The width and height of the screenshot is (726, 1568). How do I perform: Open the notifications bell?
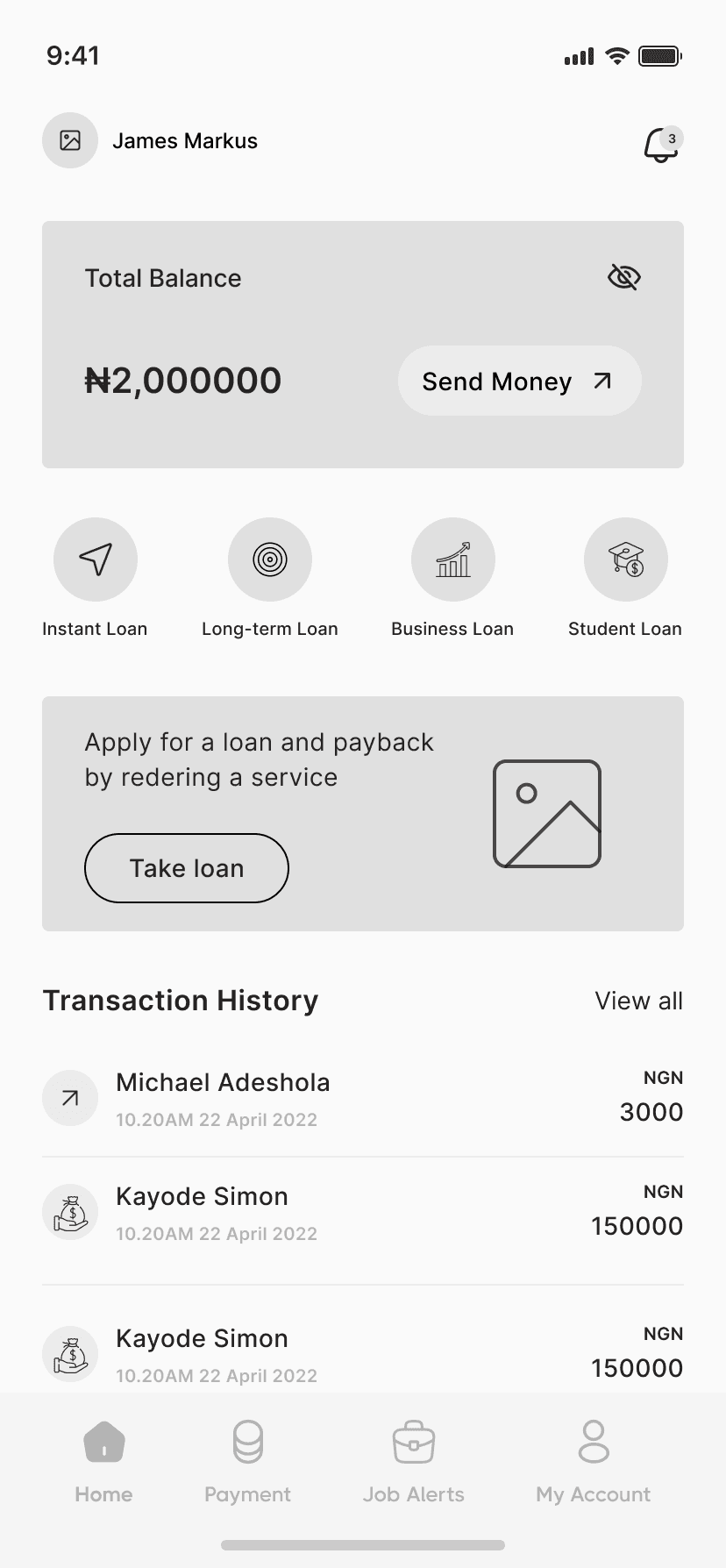pos(660,145)
